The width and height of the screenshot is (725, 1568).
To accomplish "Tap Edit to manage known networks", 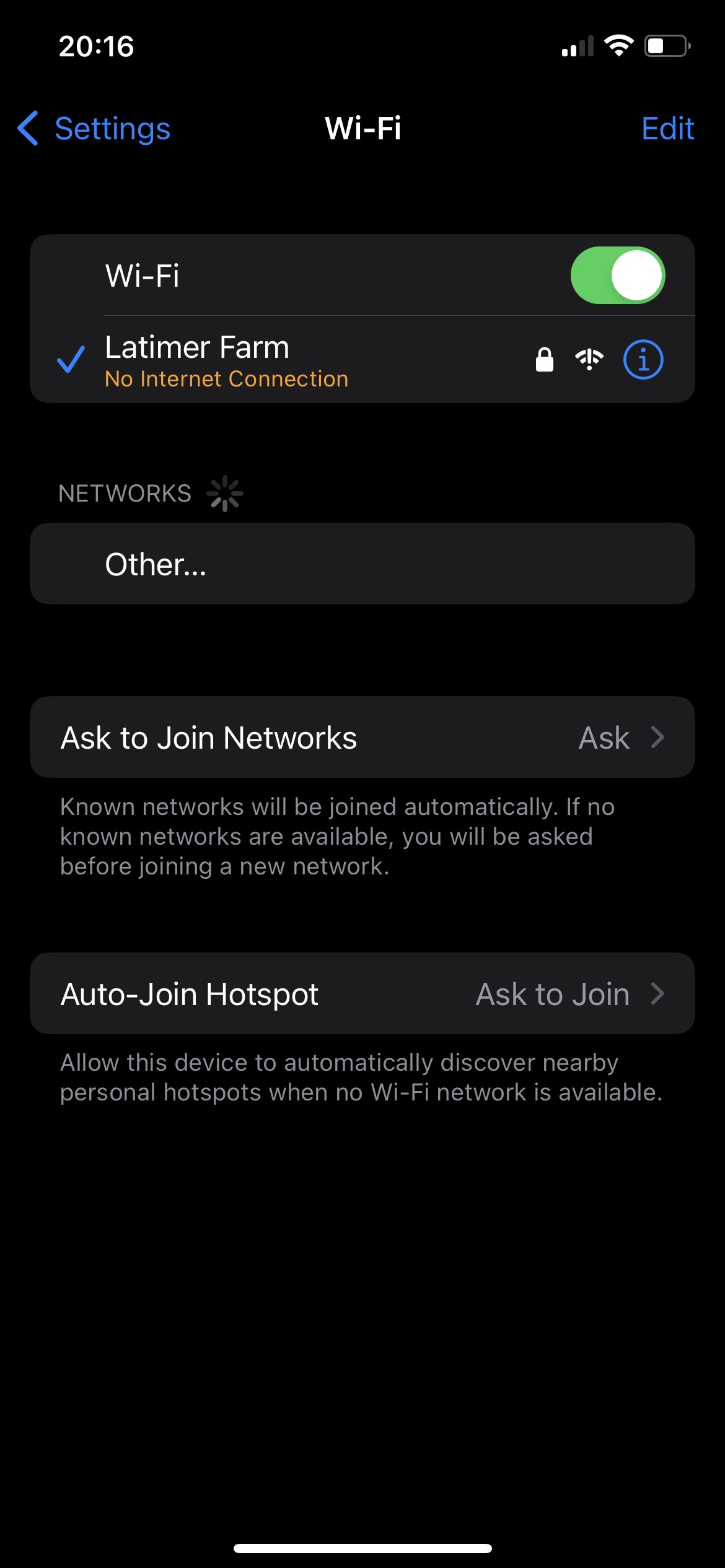I will click(667, 129).
